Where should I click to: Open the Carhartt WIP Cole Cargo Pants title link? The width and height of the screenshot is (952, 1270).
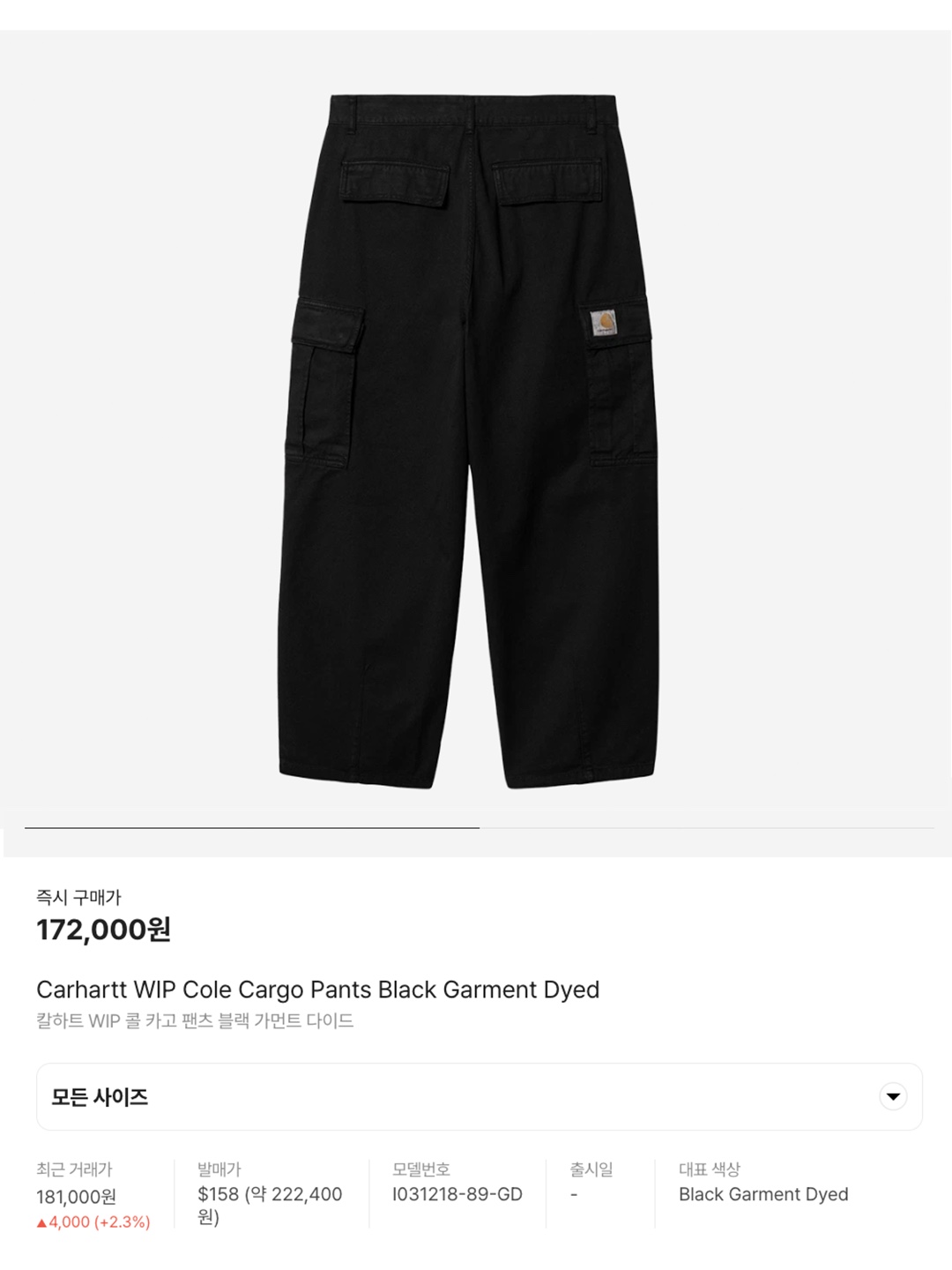[317, 990]
